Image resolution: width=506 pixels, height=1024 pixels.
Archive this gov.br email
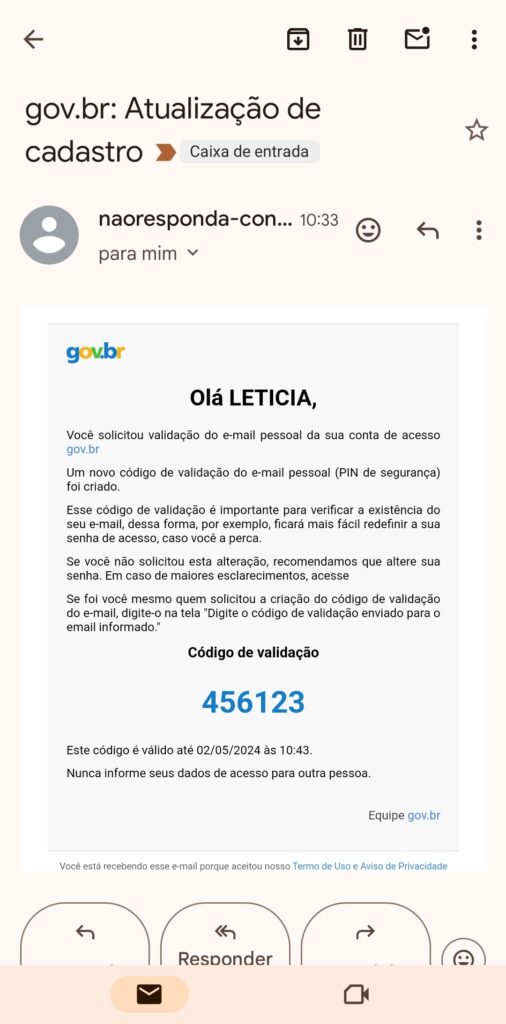point(298,40)
